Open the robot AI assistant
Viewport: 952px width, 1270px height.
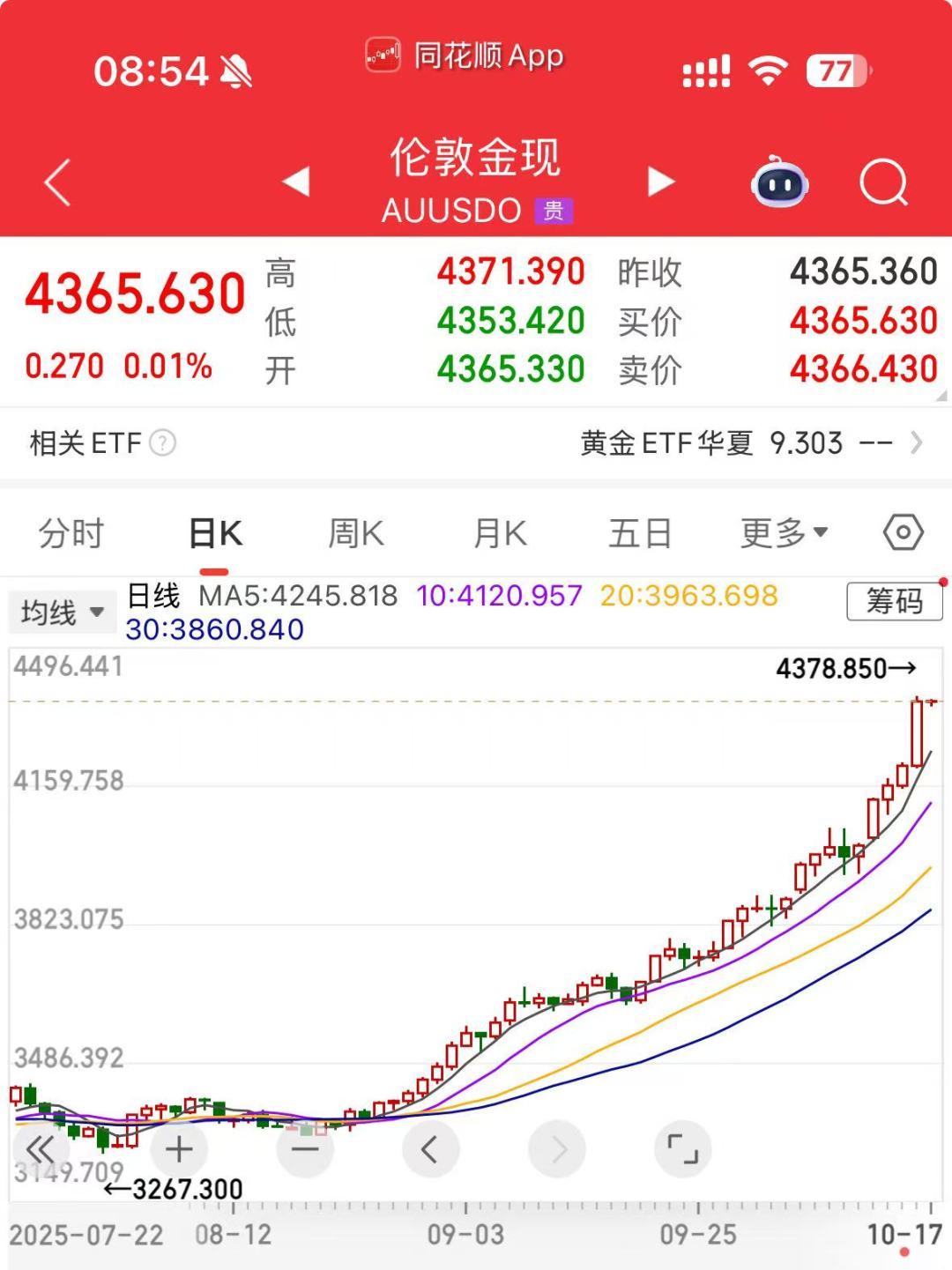(x=779, y=182)
